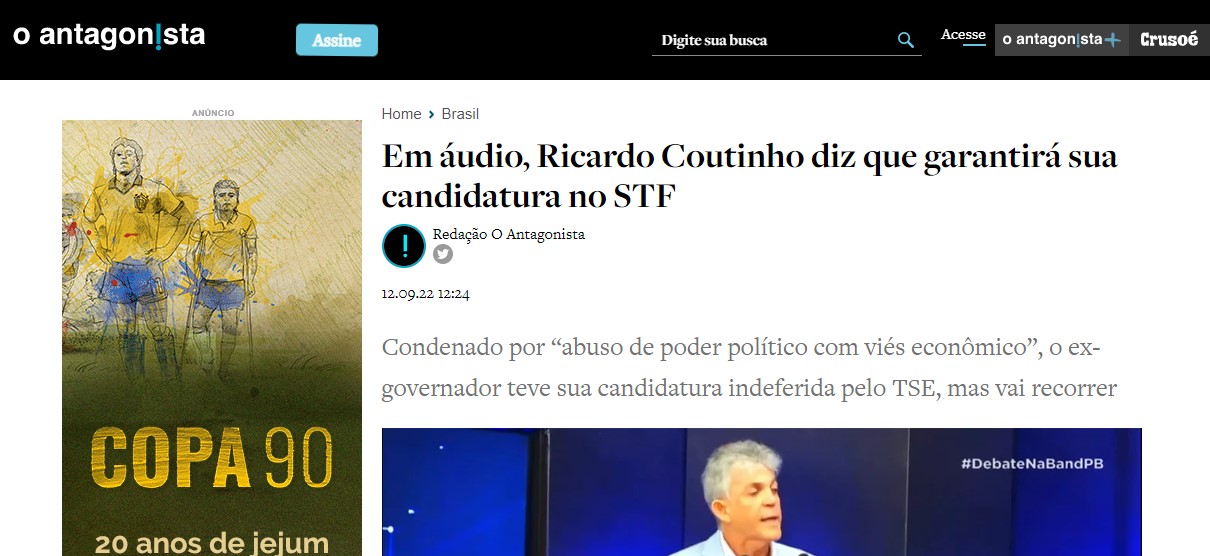Open the Redação O Antagonista author page
This screenshot has width=1210, height=556.
508,234
